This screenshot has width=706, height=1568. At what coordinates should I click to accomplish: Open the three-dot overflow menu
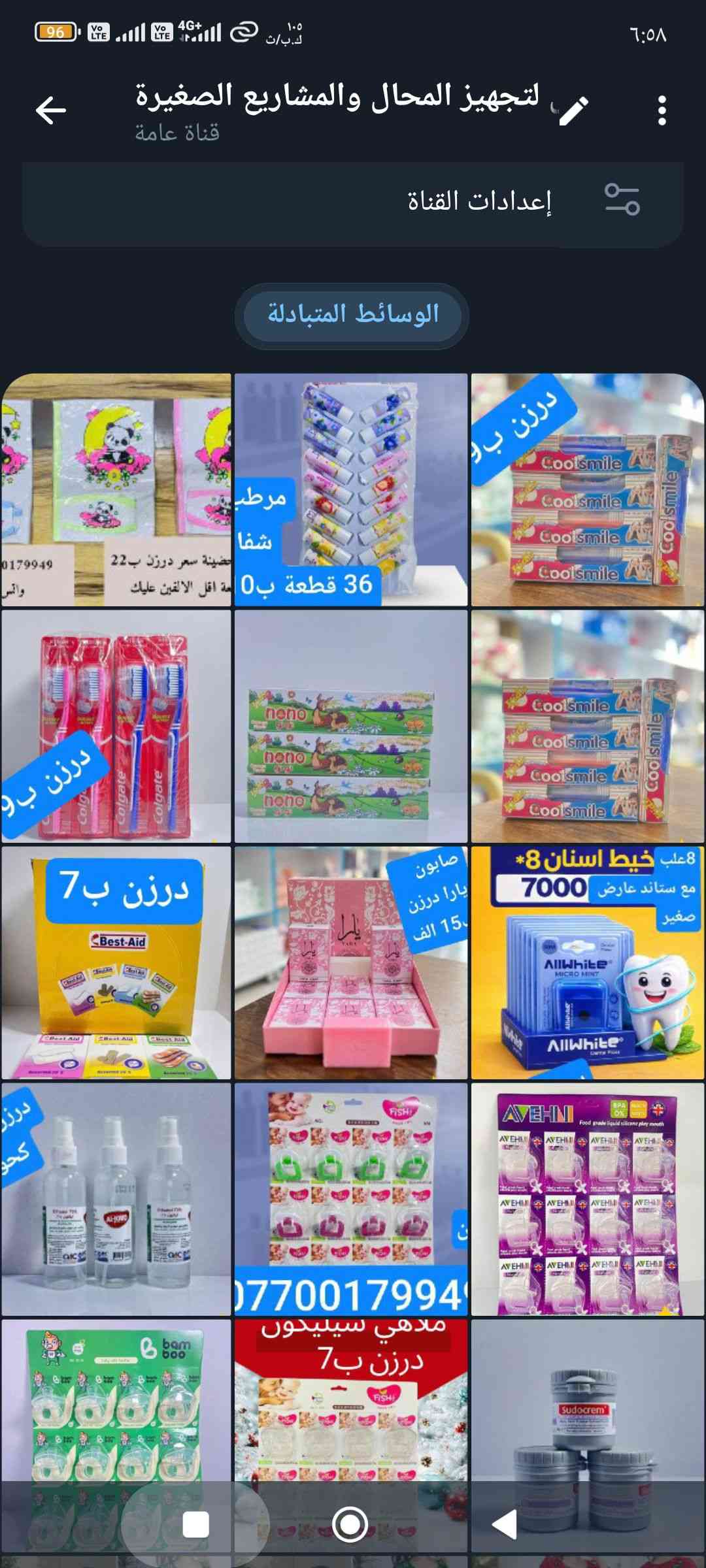(662, 110)
